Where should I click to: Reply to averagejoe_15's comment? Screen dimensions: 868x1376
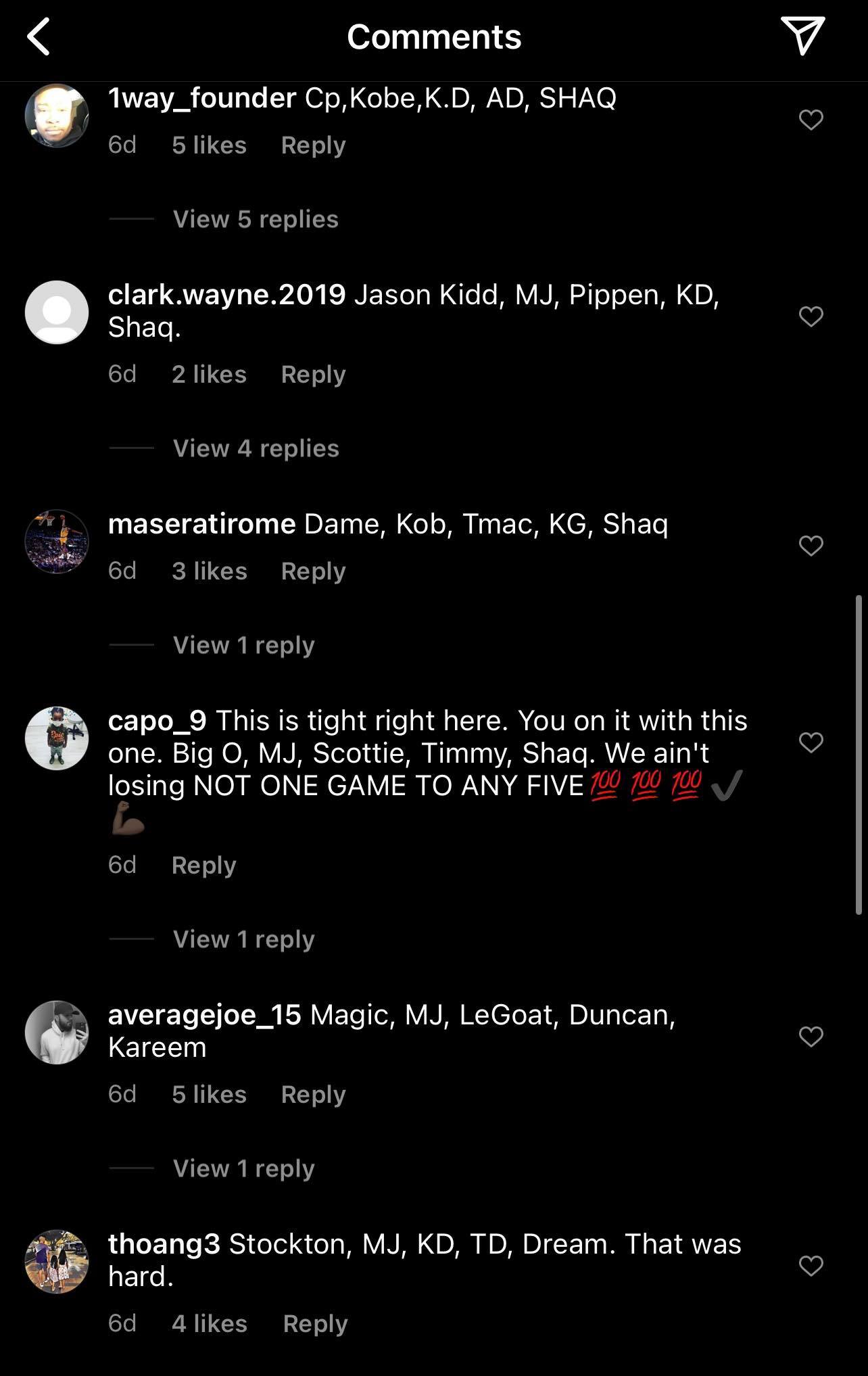click(x=313, y=1095)
